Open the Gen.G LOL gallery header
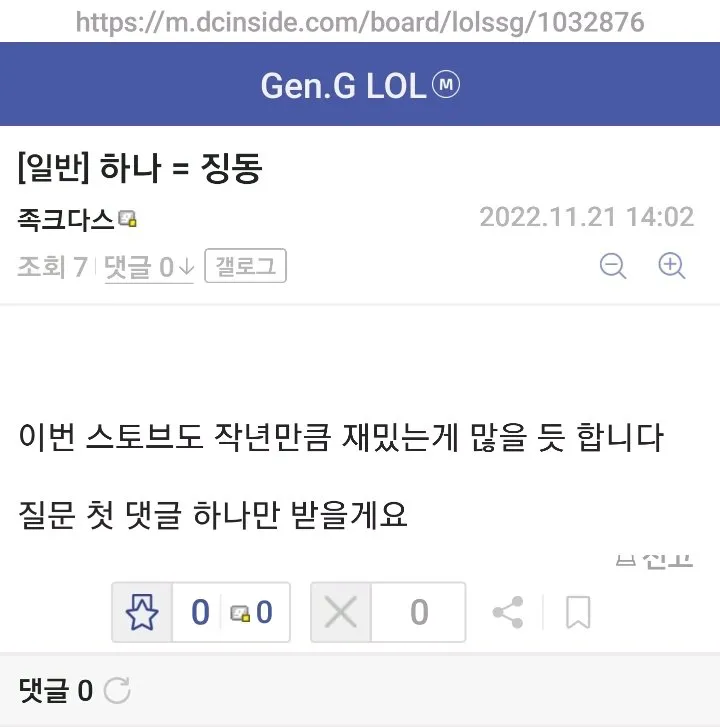This screenshot has width=720, height=727. pyautogui.click(x=359, y=85)
